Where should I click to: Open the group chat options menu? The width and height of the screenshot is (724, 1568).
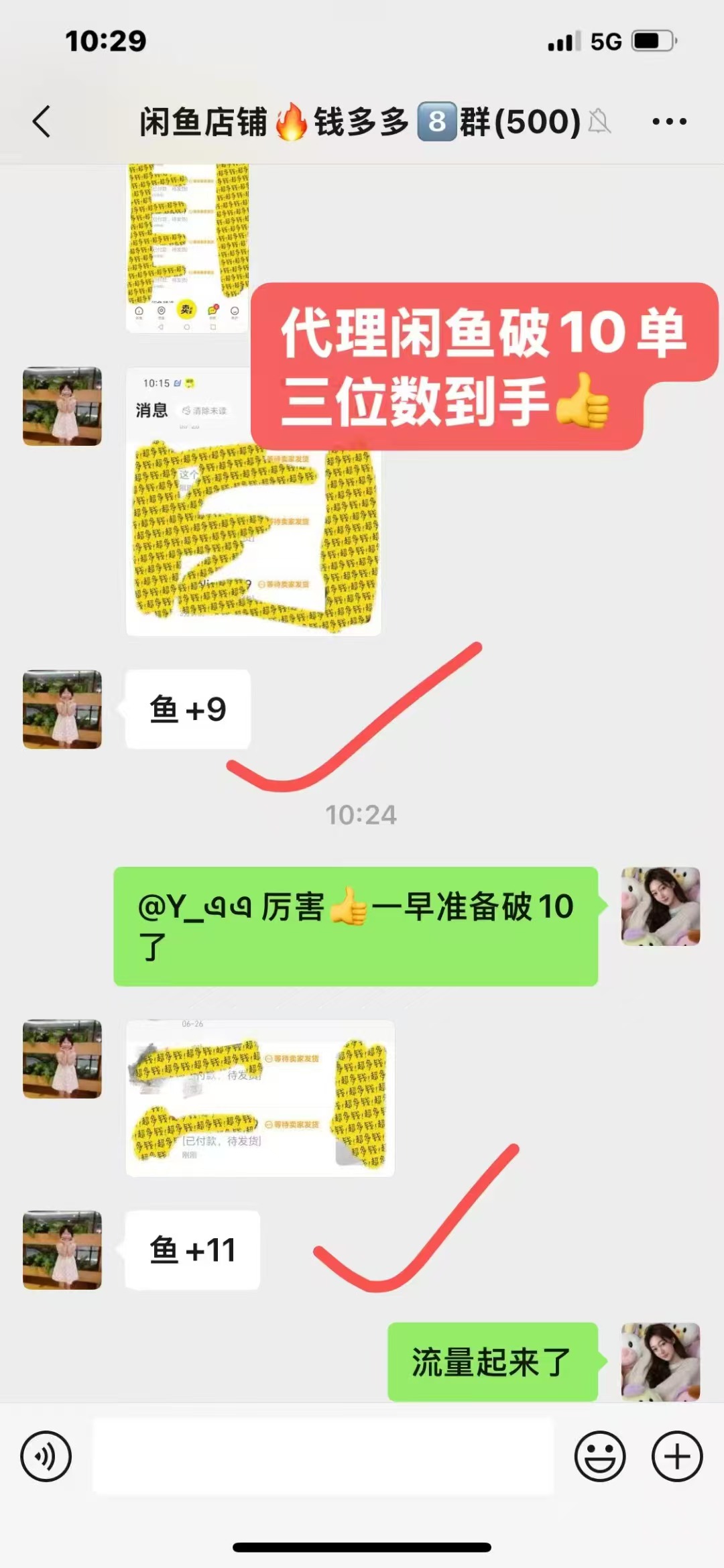[669, 121]
